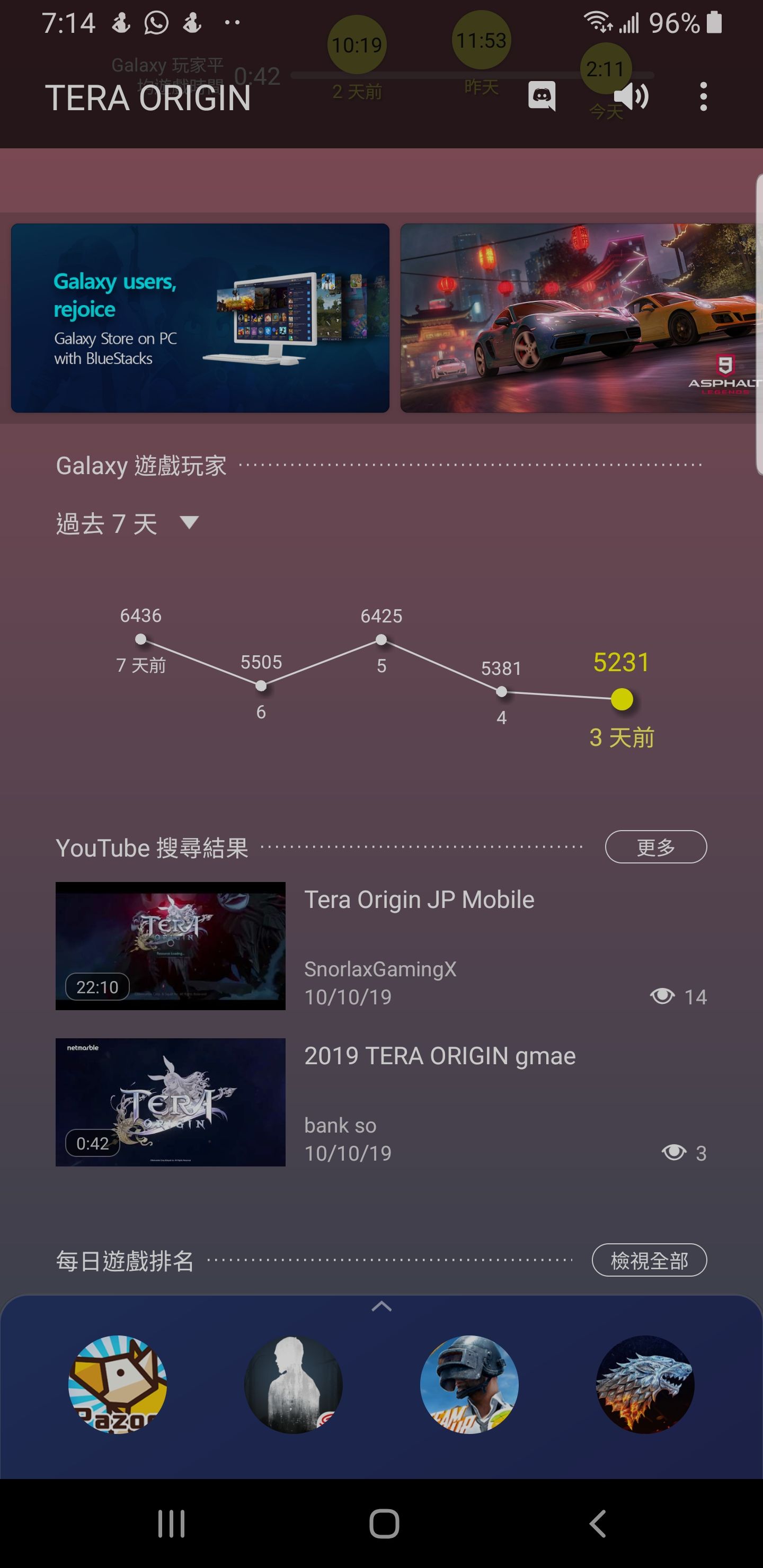Viewport: 763px width, 1568px height.
Task: Play the 2019 TERA ORIGIN gmae video
Action: pos(171,1102)
